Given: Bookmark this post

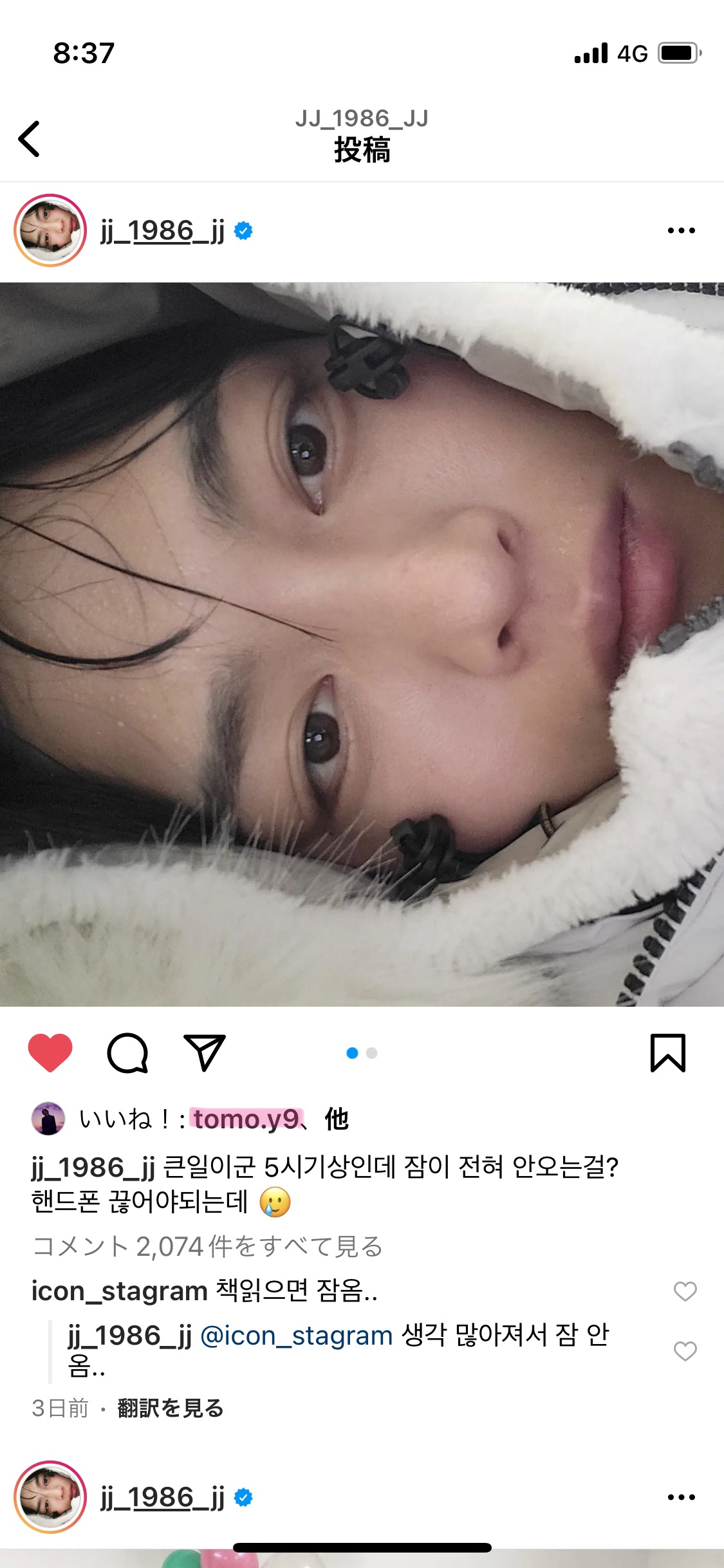Looking at the screenshot, I should pyautogui.click(x=668, y=1053).
